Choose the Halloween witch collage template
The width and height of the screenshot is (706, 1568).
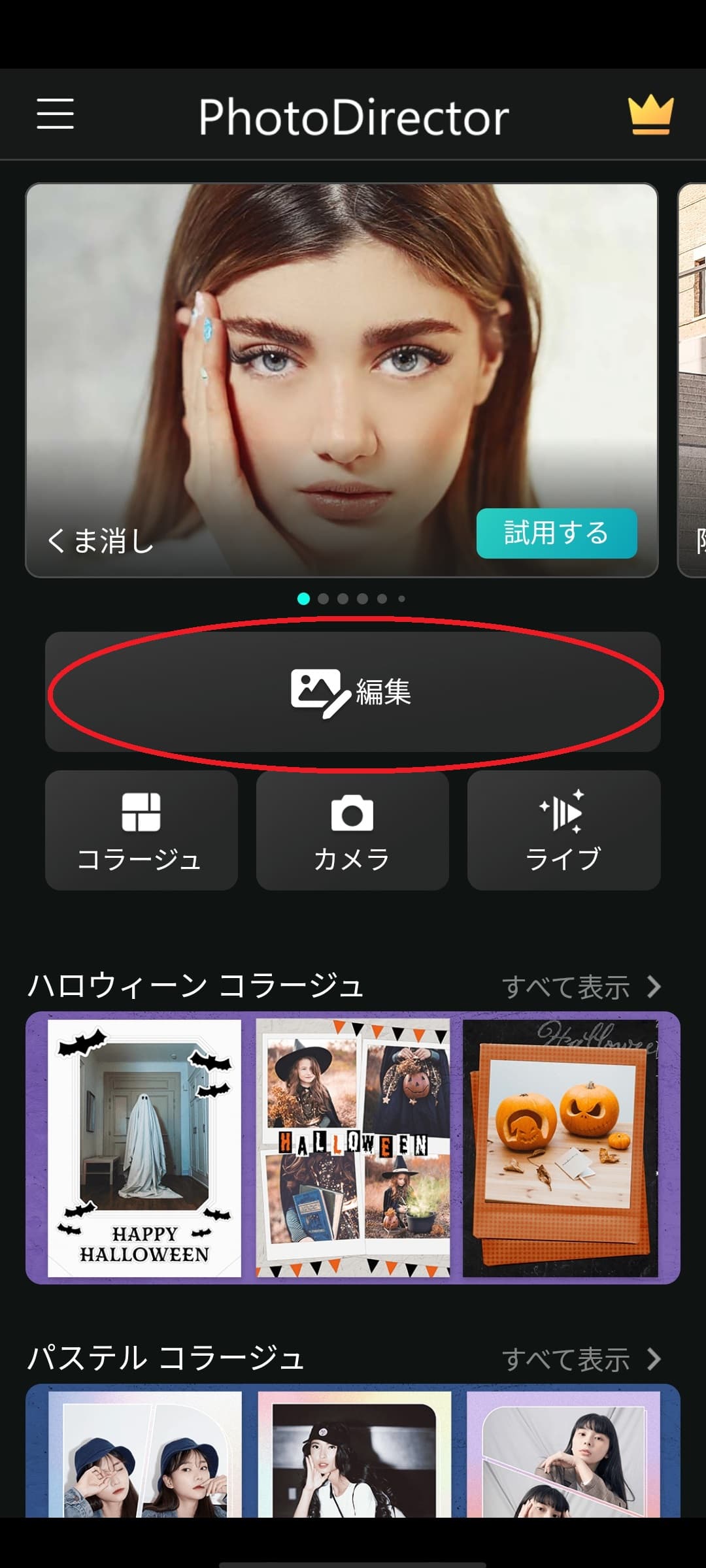click(353, 1147)
